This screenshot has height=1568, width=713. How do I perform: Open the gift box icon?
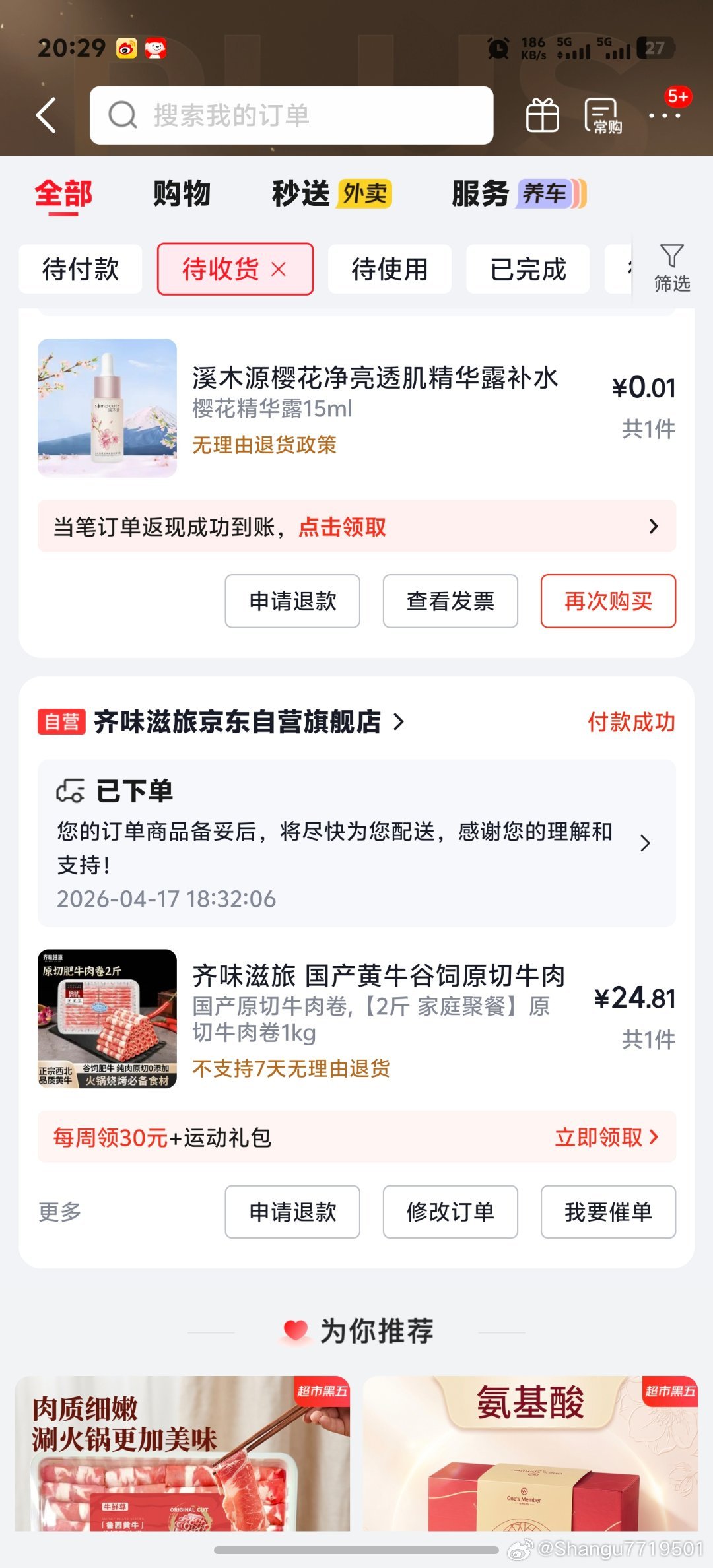542,115
